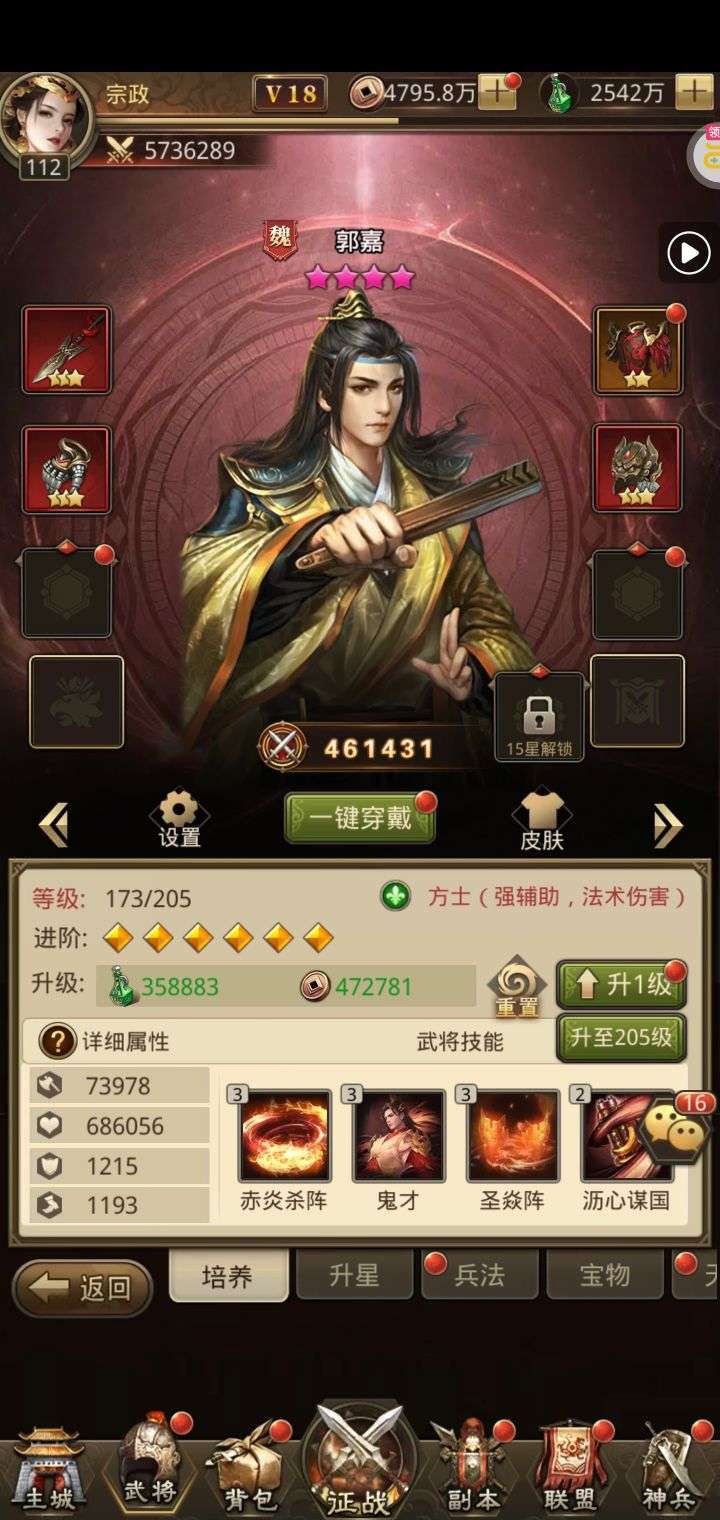Tap 升1级 to level up
This screenshot has height=1520, width=720.
621,985
